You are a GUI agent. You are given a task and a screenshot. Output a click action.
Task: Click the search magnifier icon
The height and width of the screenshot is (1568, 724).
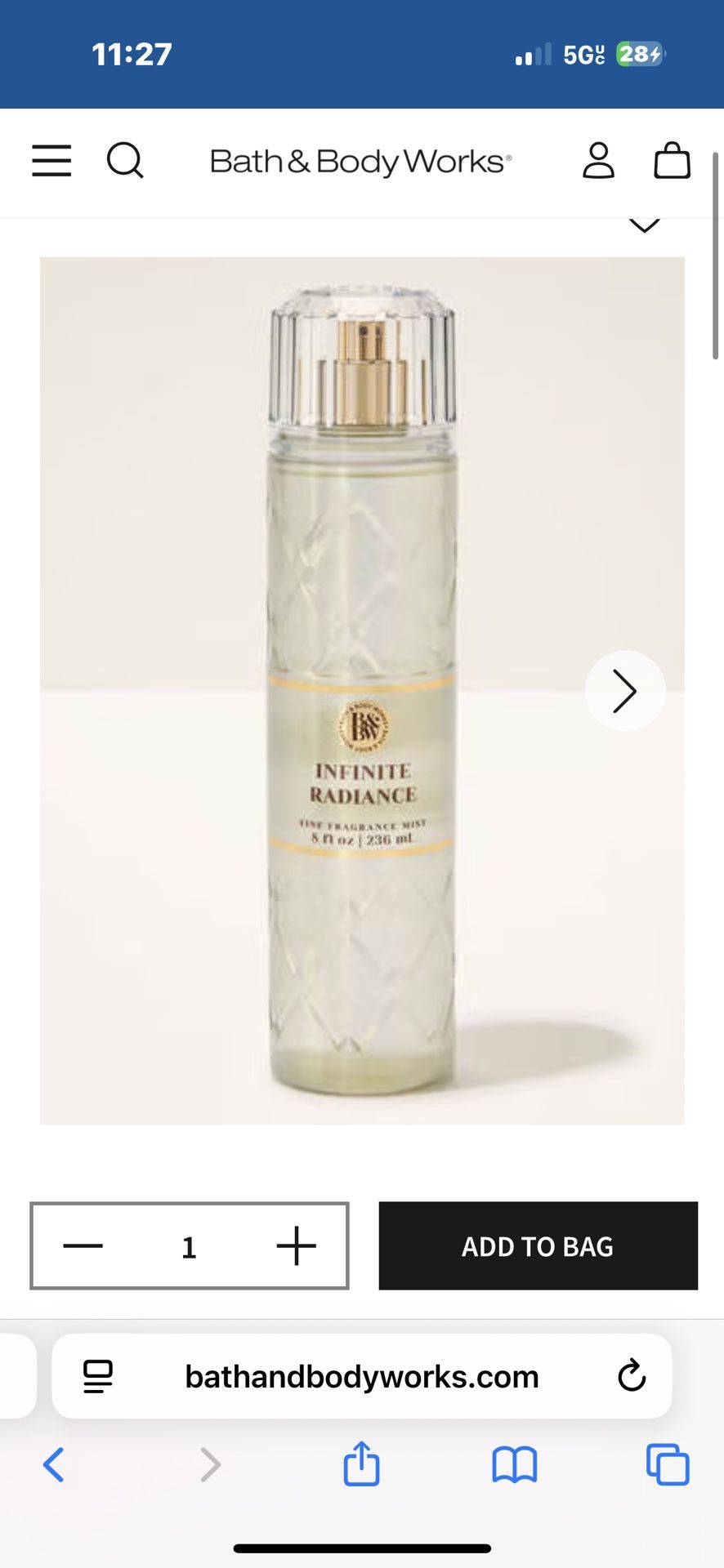tap(126, 162)
